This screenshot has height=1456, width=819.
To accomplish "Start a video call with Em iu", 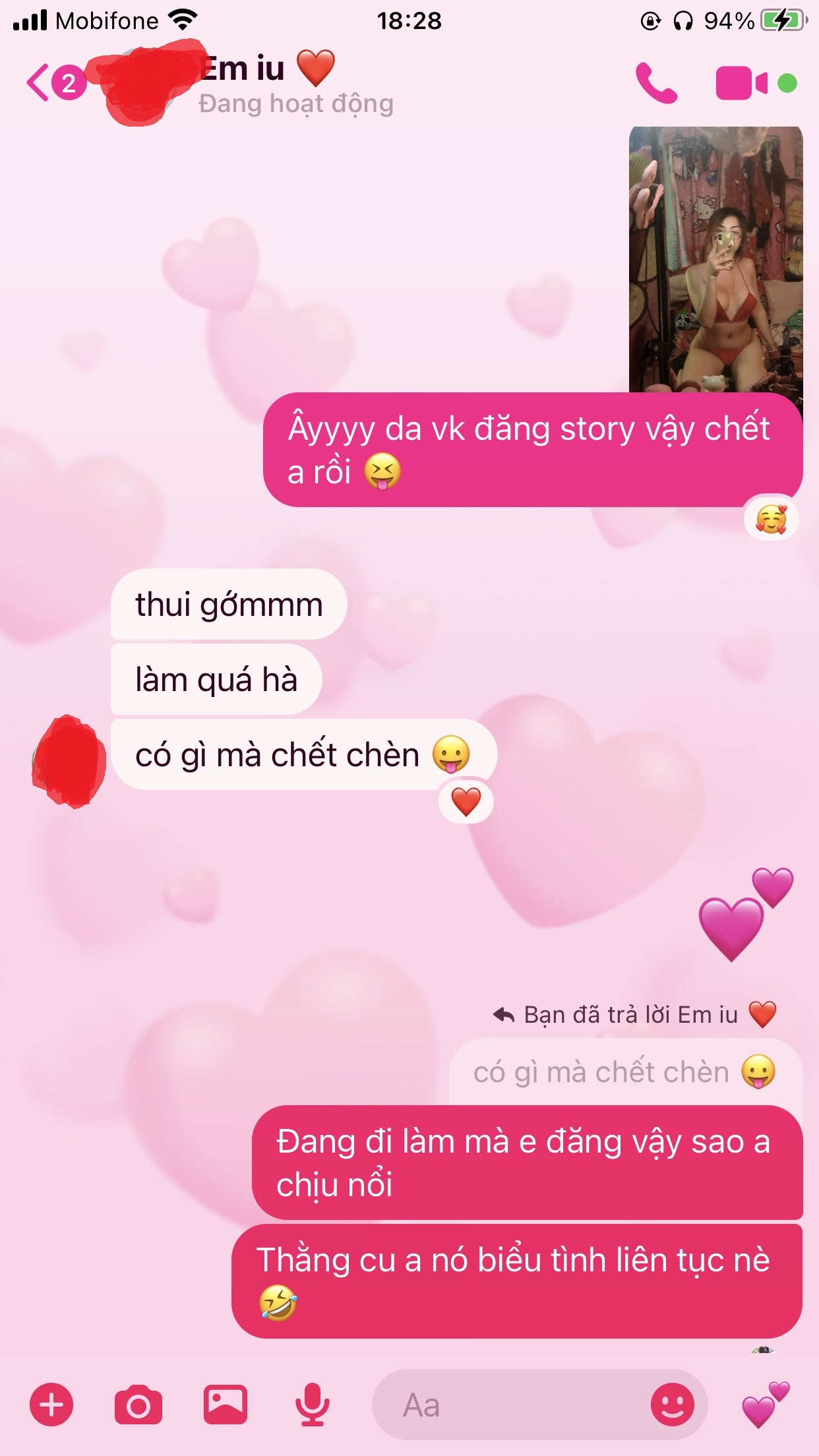I will pos(741,83).
